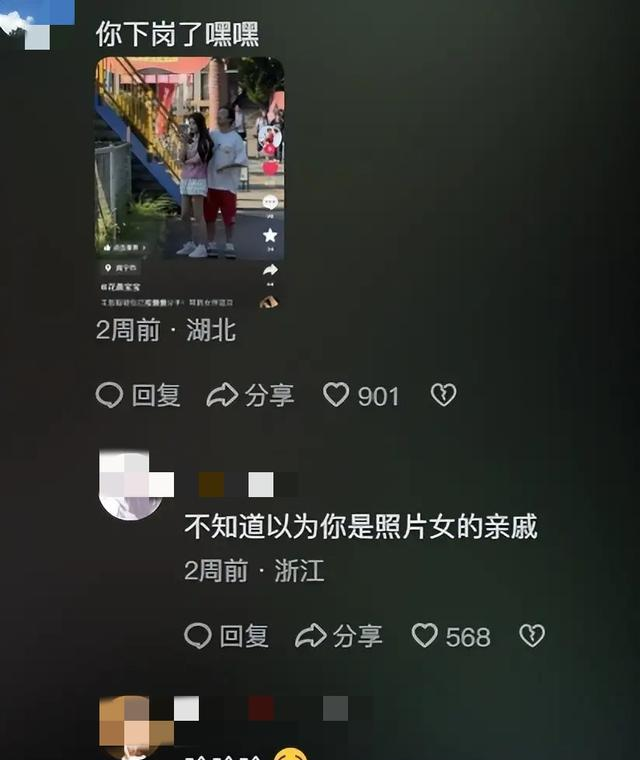Screen dimensions: 640x760
Task: Dislike the 你下岗了嘿嘿 comment
Action: [443, 396]
